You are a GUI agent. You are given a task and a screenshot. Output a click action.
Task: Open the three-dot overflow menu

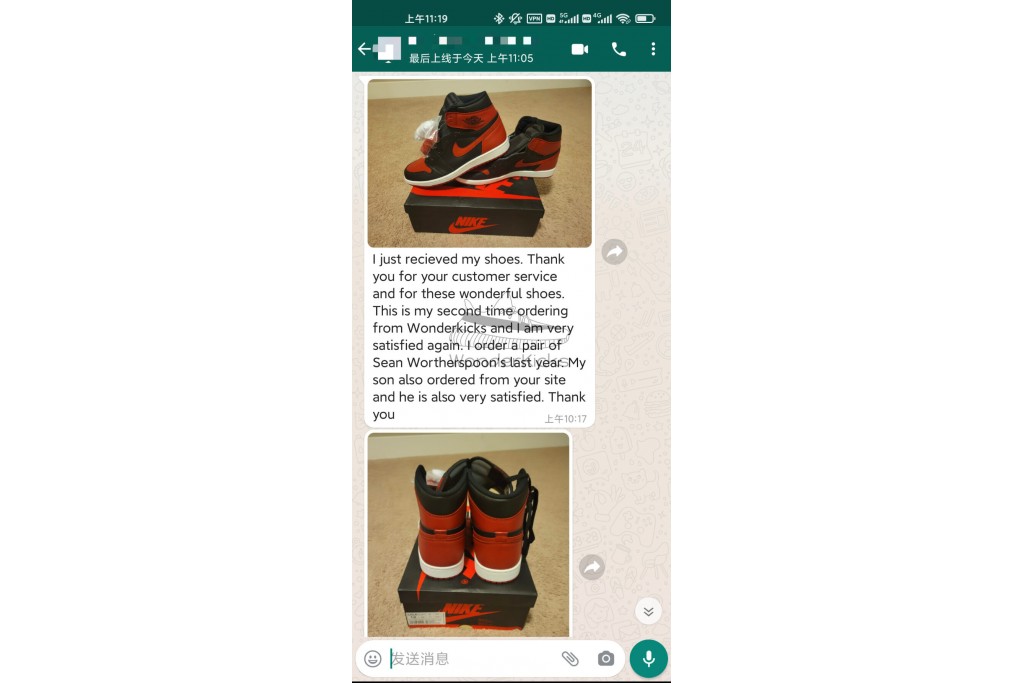click(x=653, y=49)
